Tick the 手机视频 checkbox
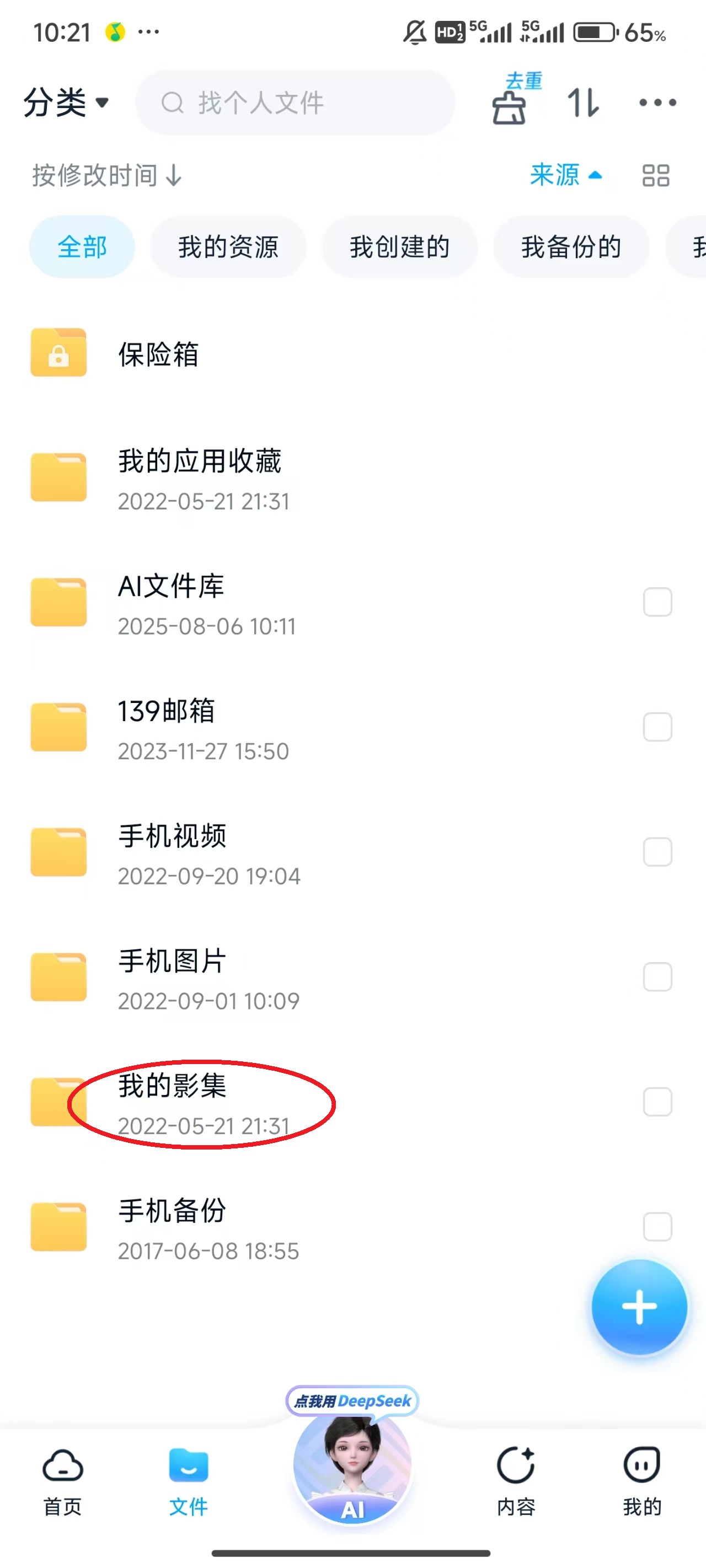Screen dimensions: 706x1568 (x=657, y=852)
